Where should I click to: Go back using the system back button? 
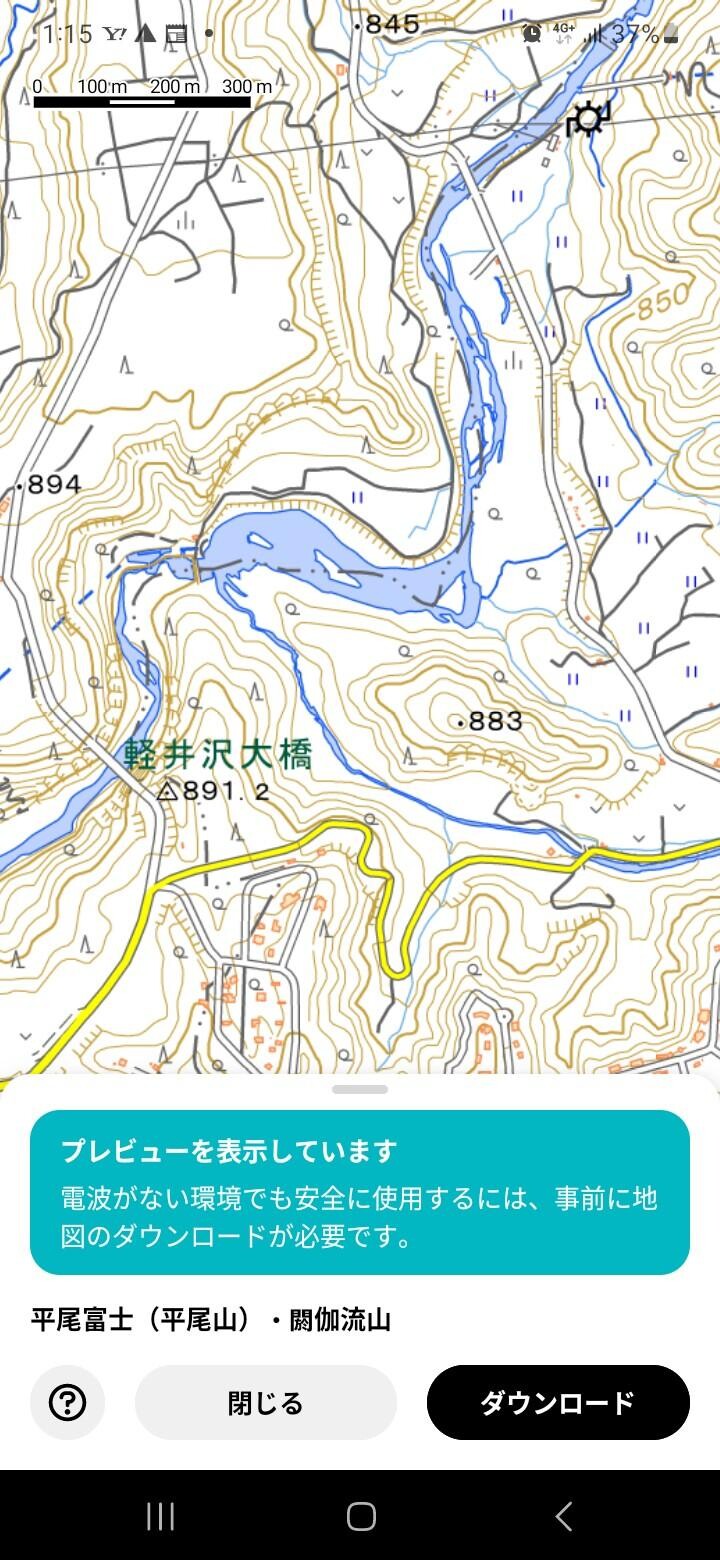point(563,1516)
